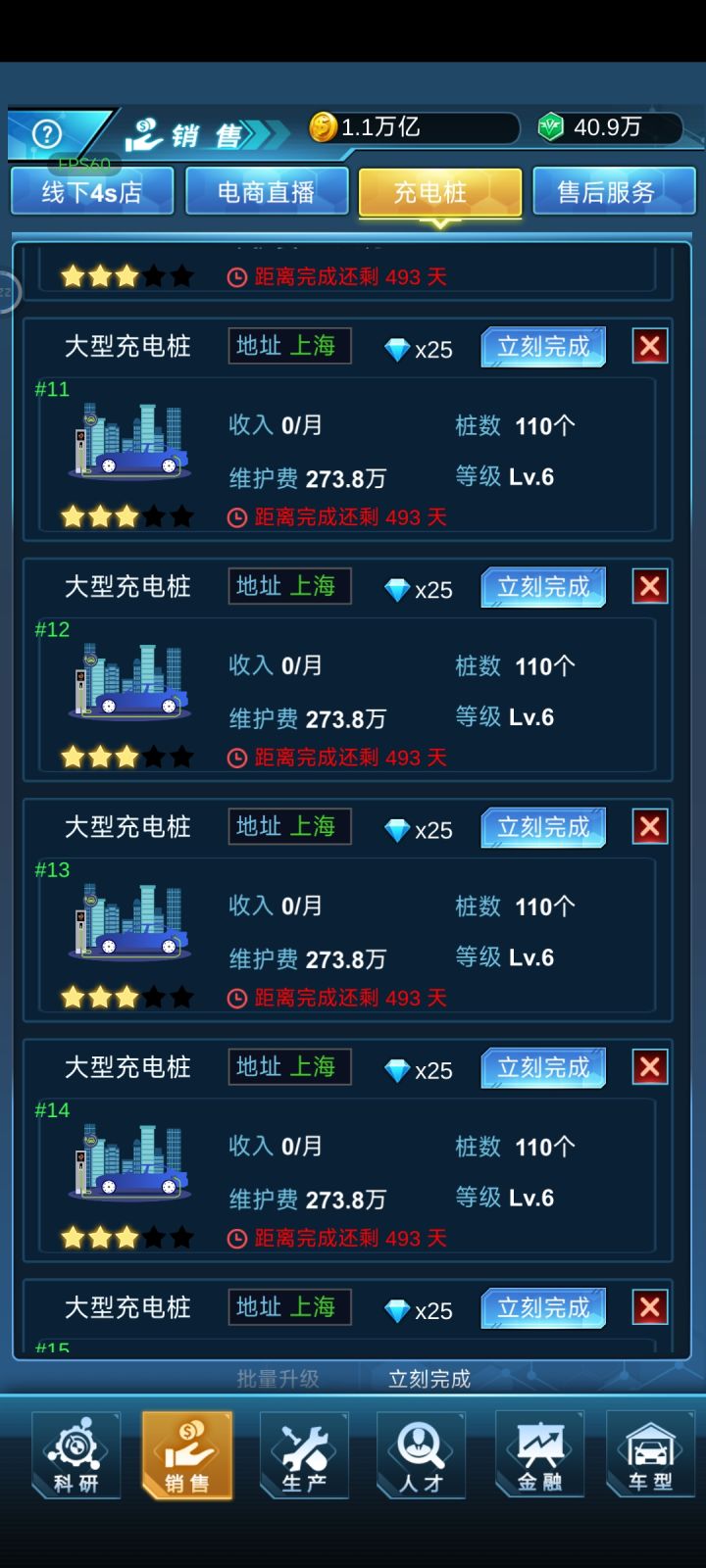
Task: Open the 人才 (Talent) magnifier icon
Action: click(x=420, y=1454)
